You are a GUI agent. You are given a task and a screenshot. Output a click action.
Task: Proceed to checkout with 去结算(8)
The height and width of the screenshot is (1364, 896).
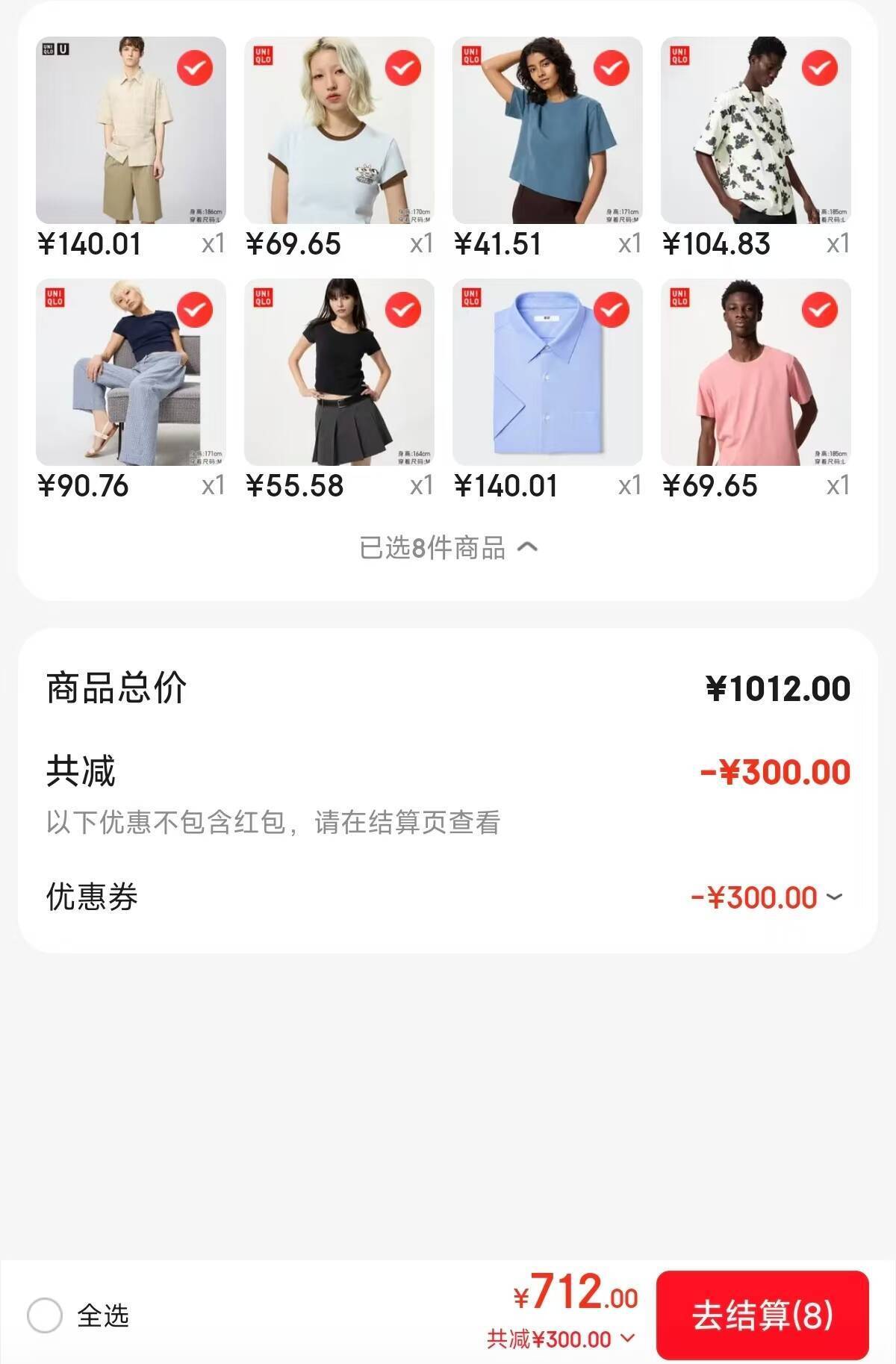[x=762, y=1315]
